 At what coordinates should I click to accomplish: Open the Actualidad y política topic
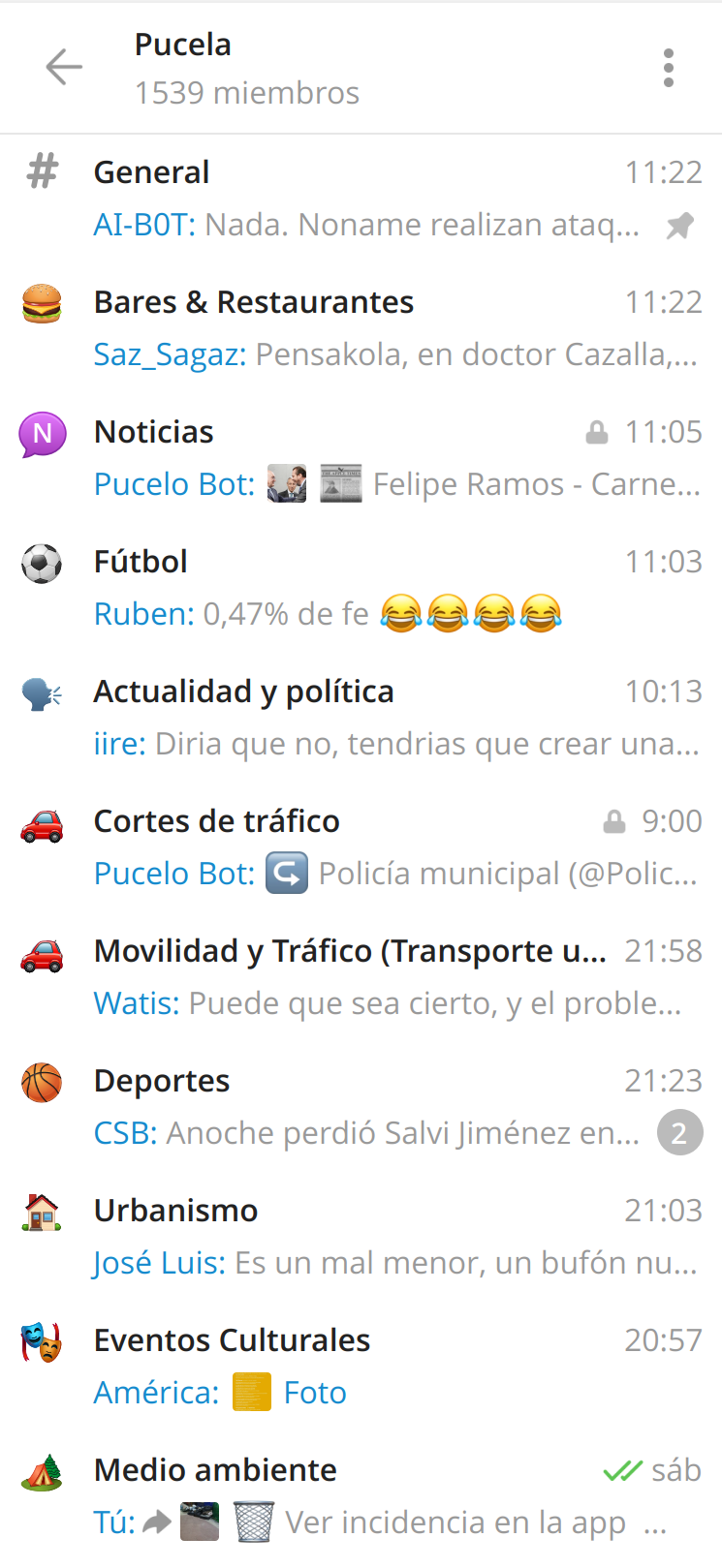(x=361, y=719)
